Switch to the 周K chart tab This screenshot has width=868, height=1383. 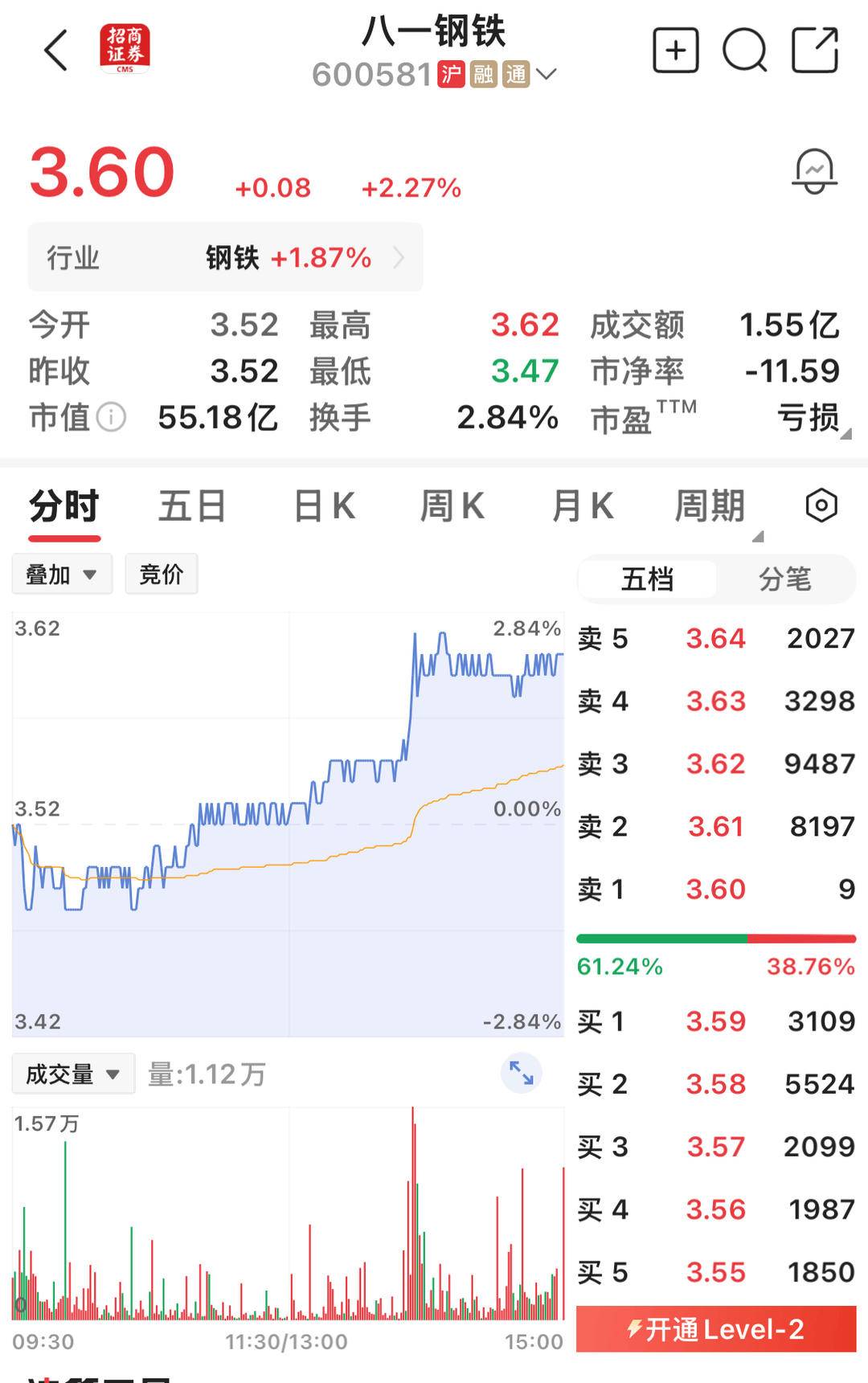452,507
